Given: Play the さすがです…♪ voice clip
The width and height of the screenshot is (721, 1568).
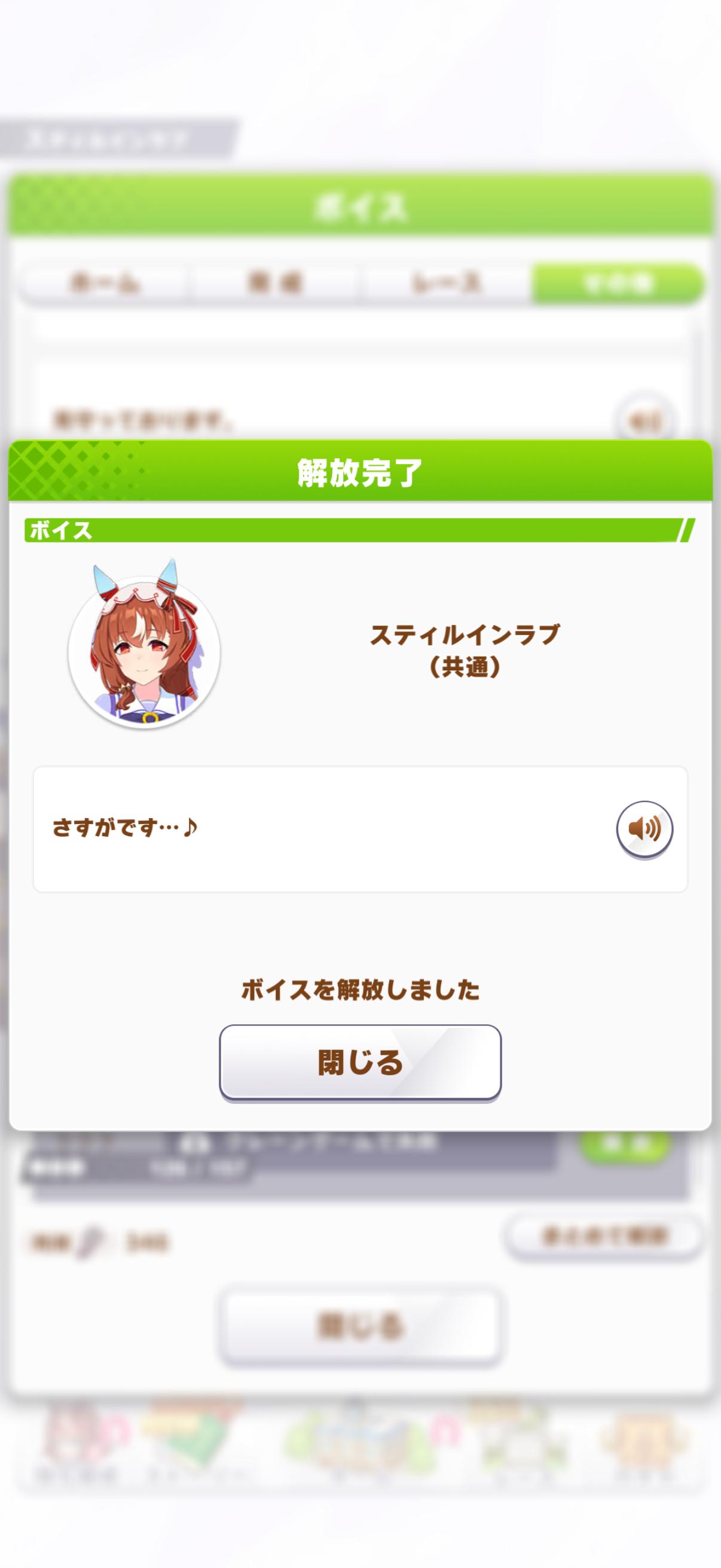Looking at the screenshot, I should coord(644,828).
